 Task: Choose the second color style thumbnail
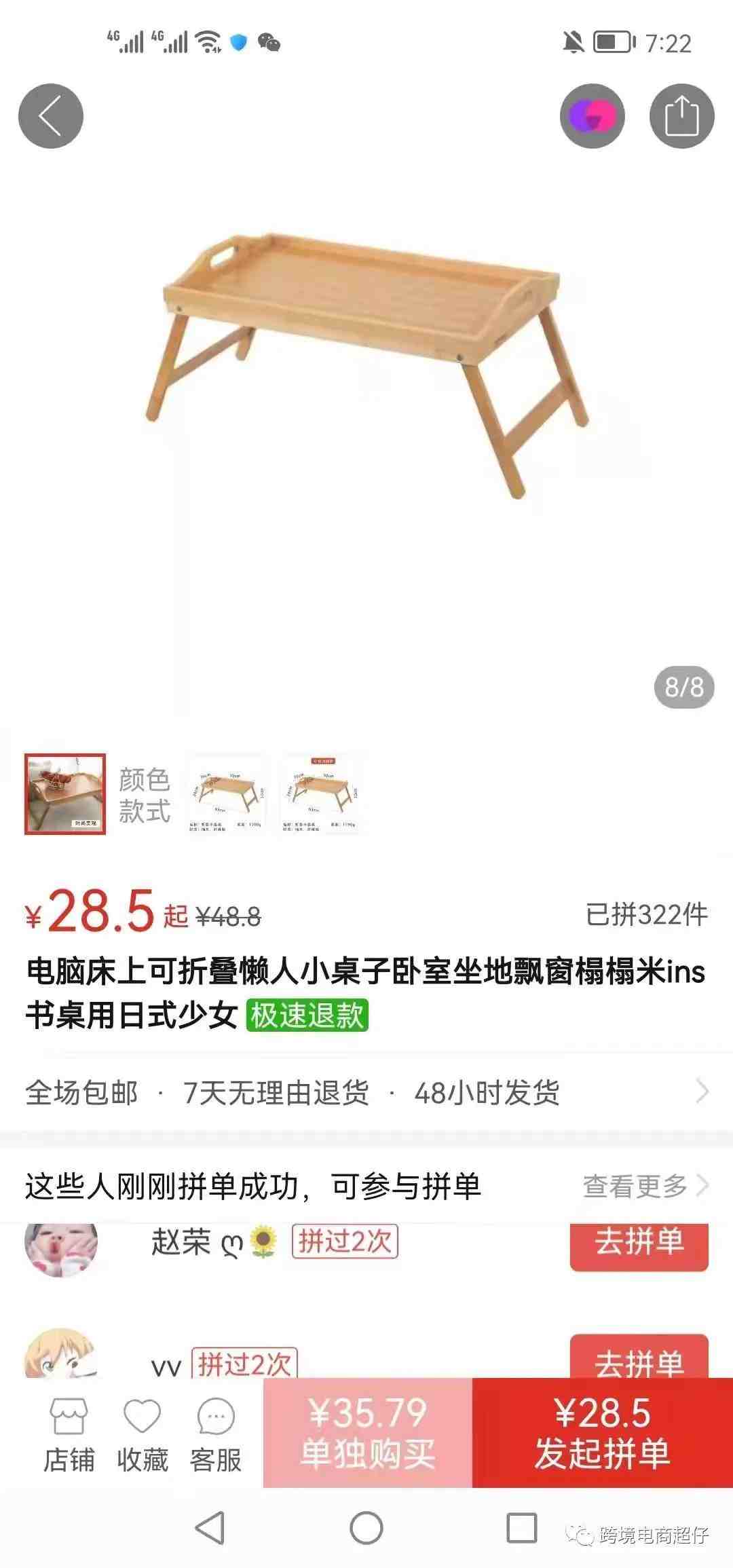[228, 794]
